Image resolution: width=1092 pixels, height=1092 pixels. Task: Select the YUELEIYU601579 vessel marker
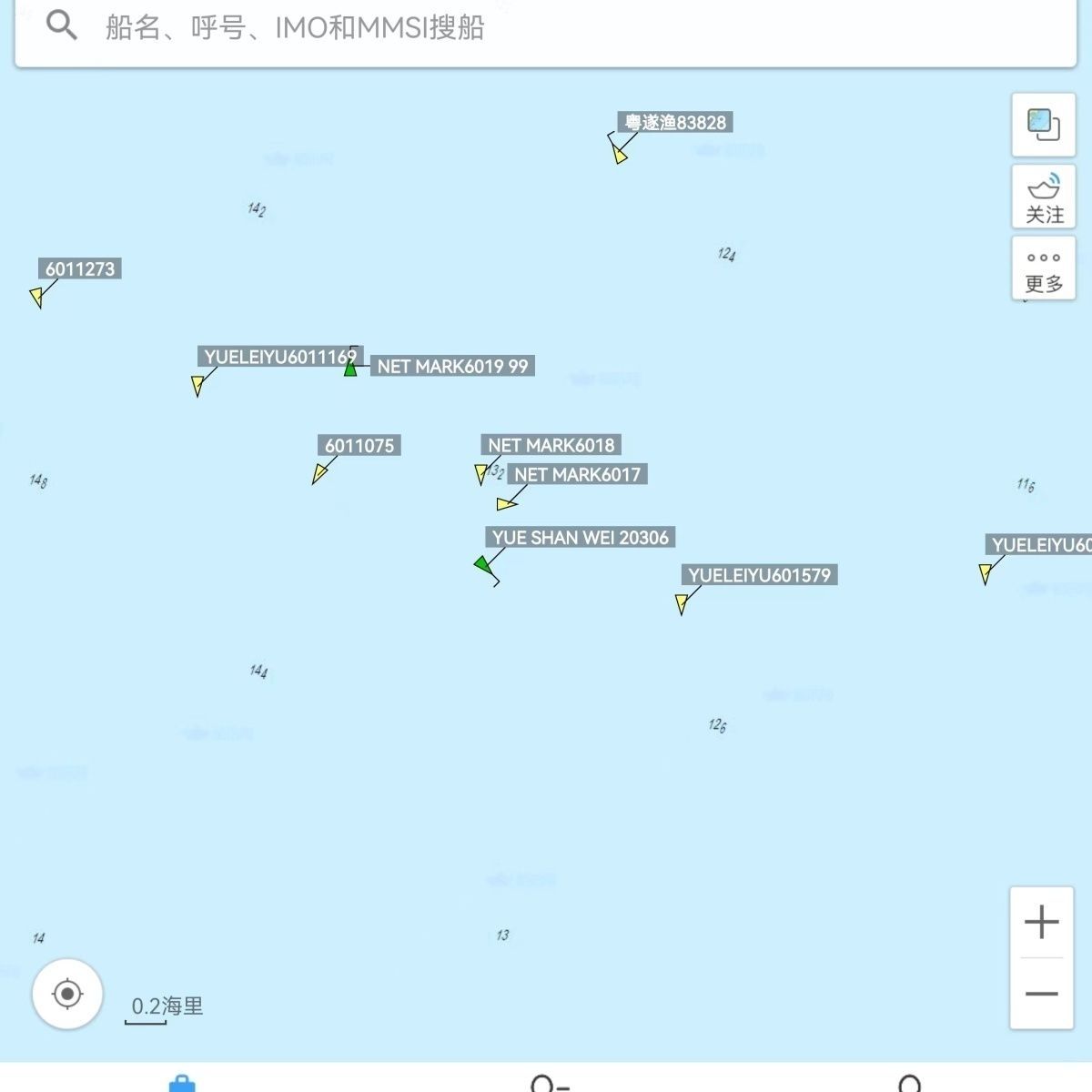click(x=682, y=603)
